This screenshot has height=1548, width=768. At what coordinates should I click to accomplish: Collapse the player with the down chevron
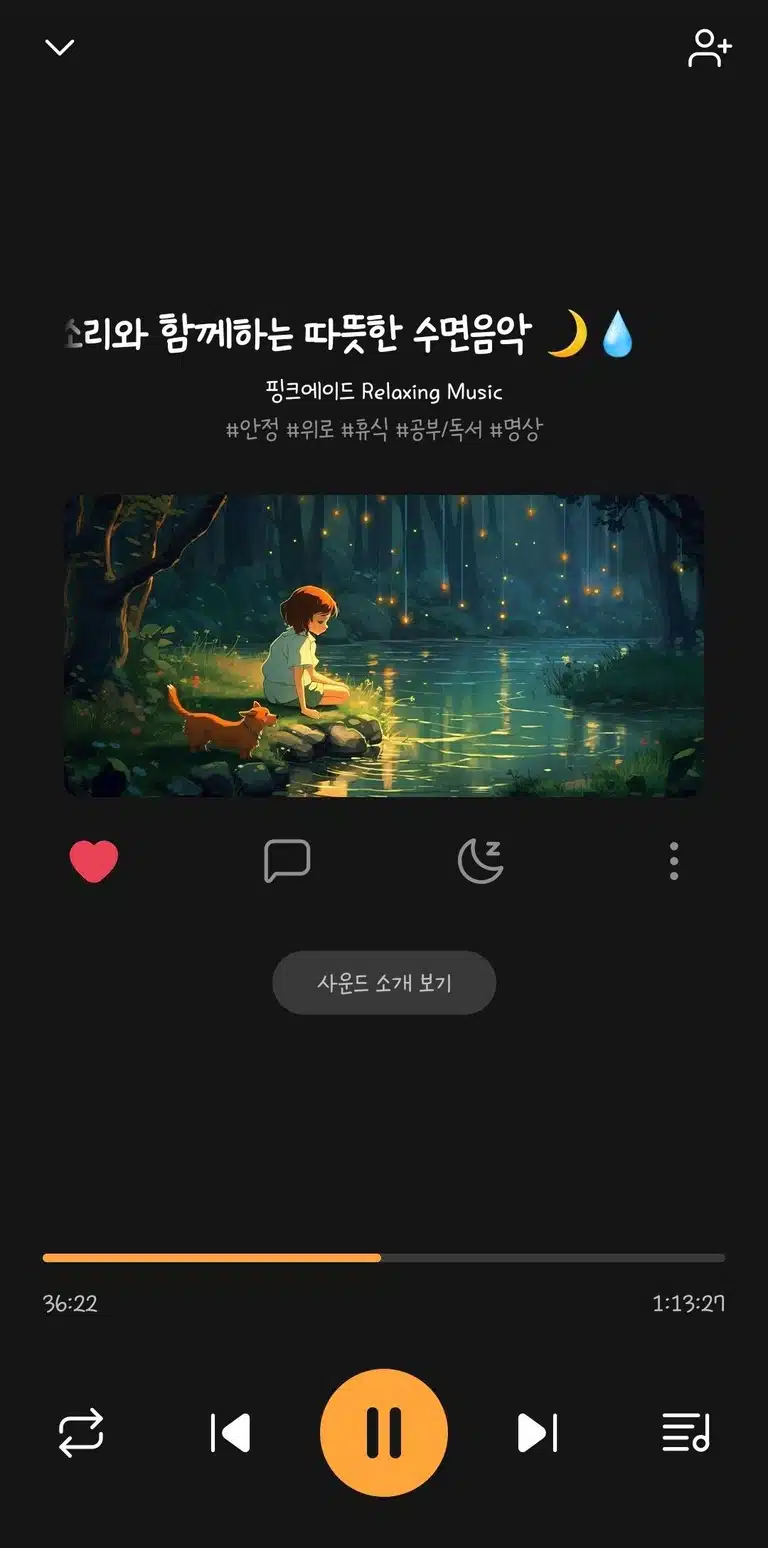pyautogui.click(x=60, y=47)
